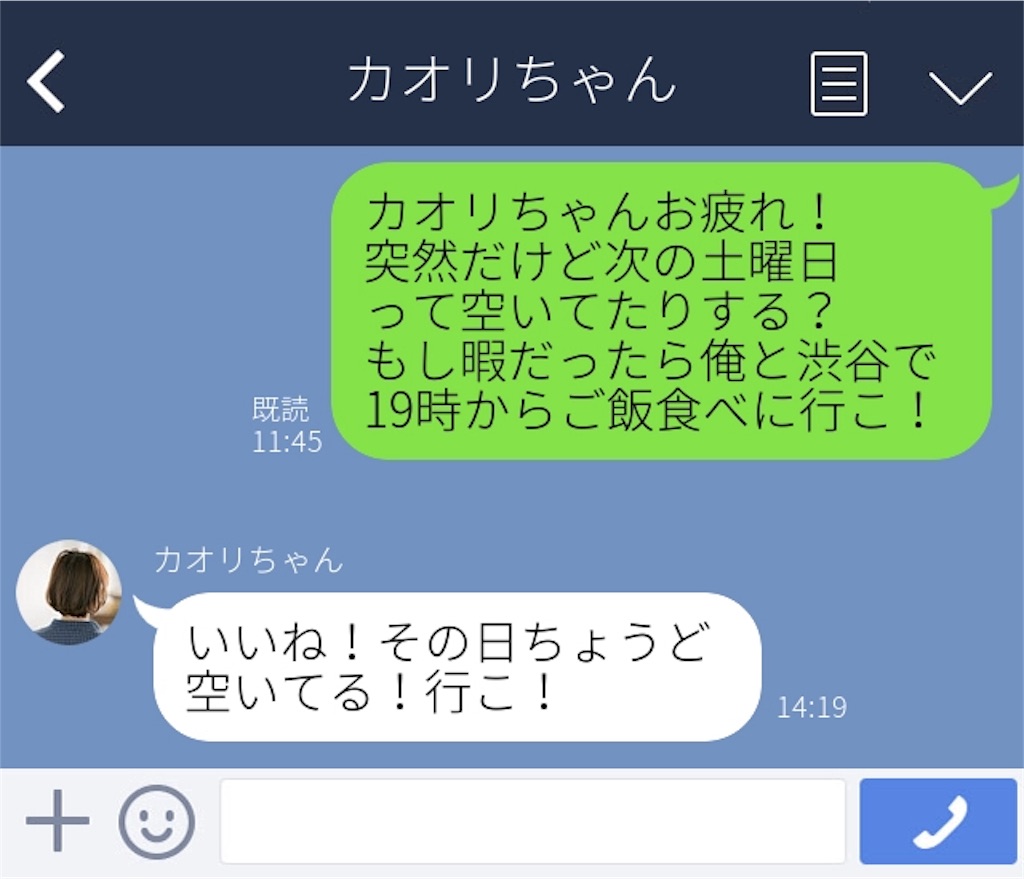Focus the message text field

pyautogui.click(x=533, y=821)
